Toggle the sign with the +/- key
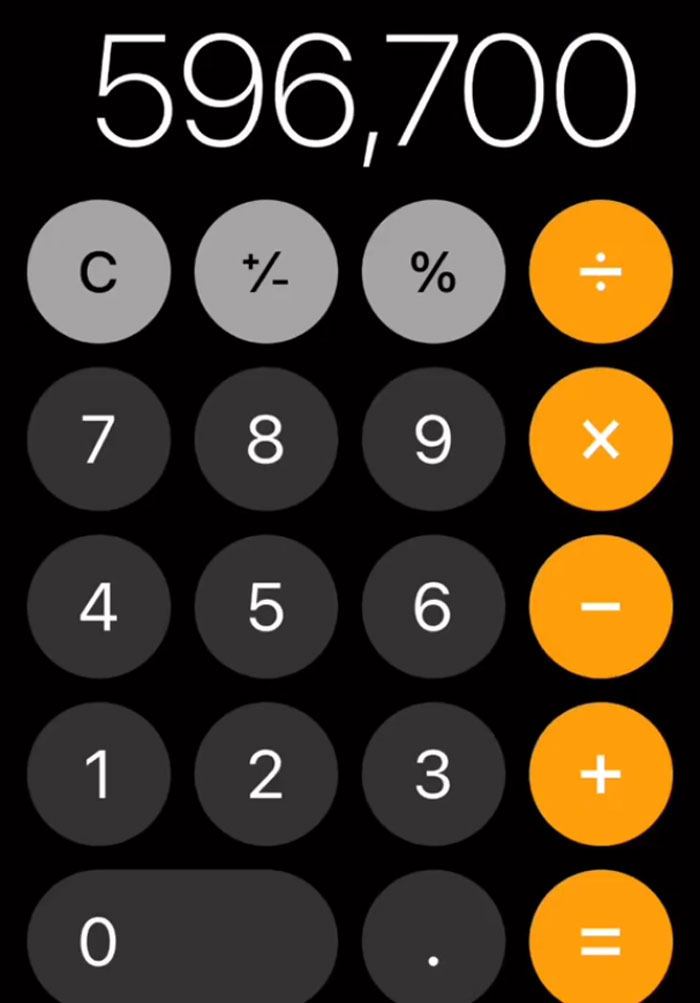The image size is (700, 1003). pyautogui.click(x=266, y=272)
